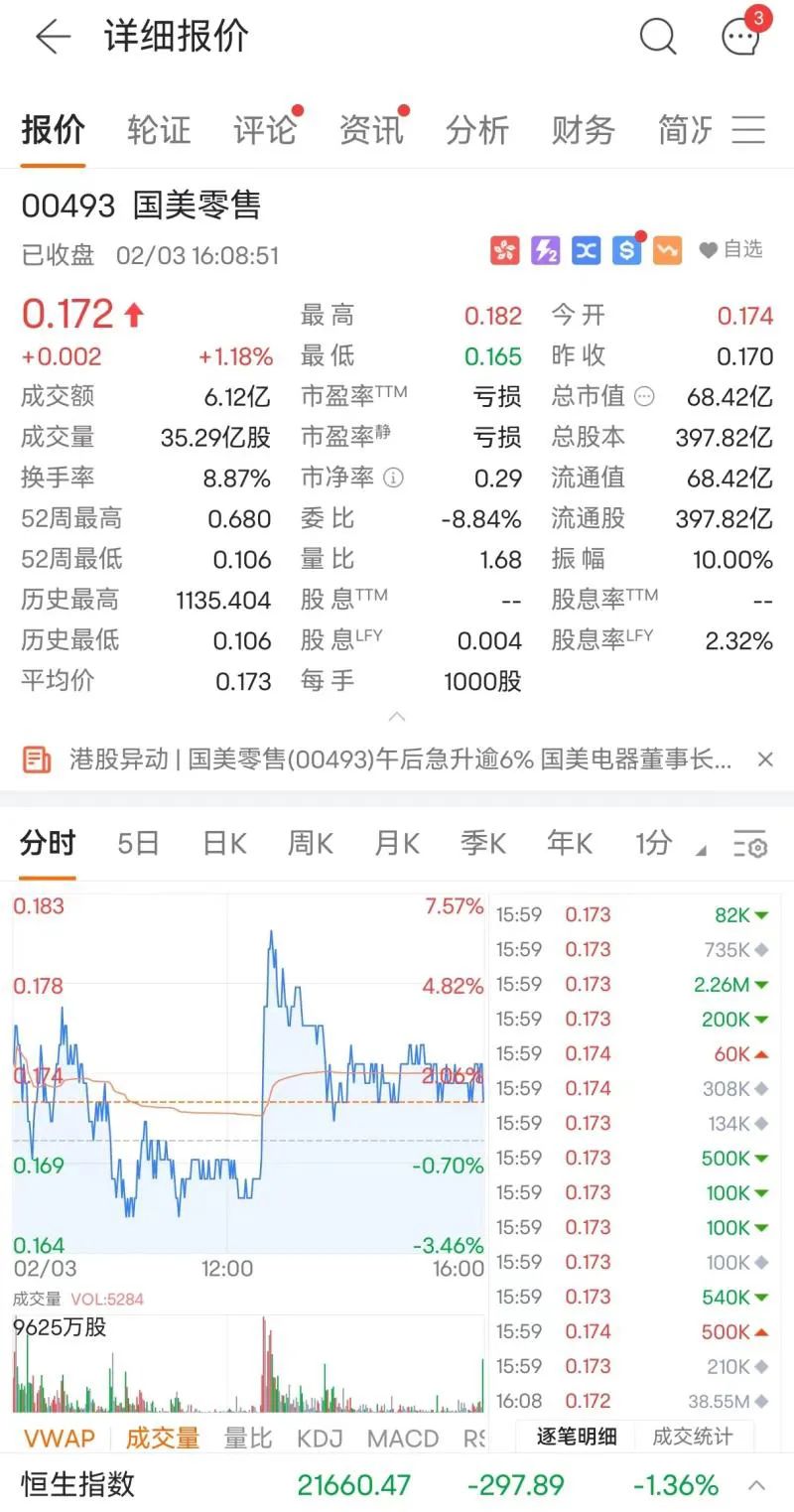Select the 周K chart period
794x1512 pixels.
[310, 844]
